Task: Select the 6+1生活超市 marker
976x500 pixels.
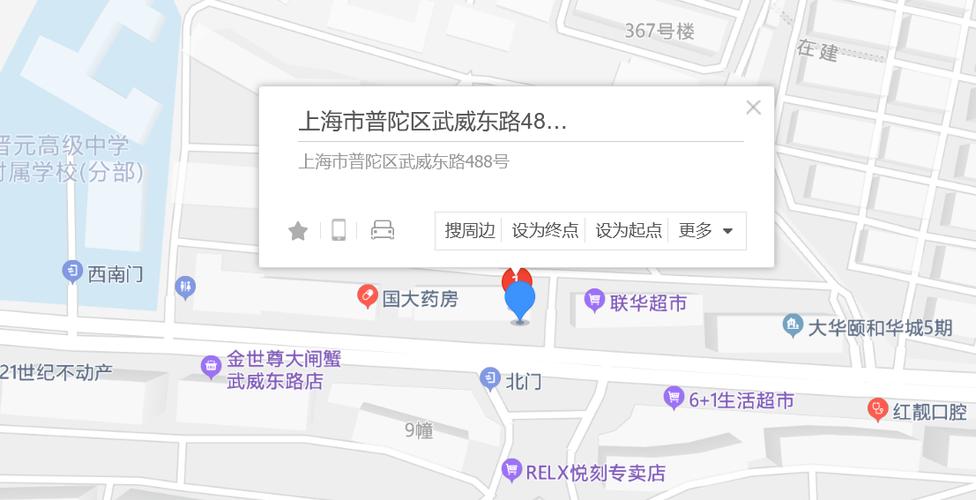Action: (674, 399)
